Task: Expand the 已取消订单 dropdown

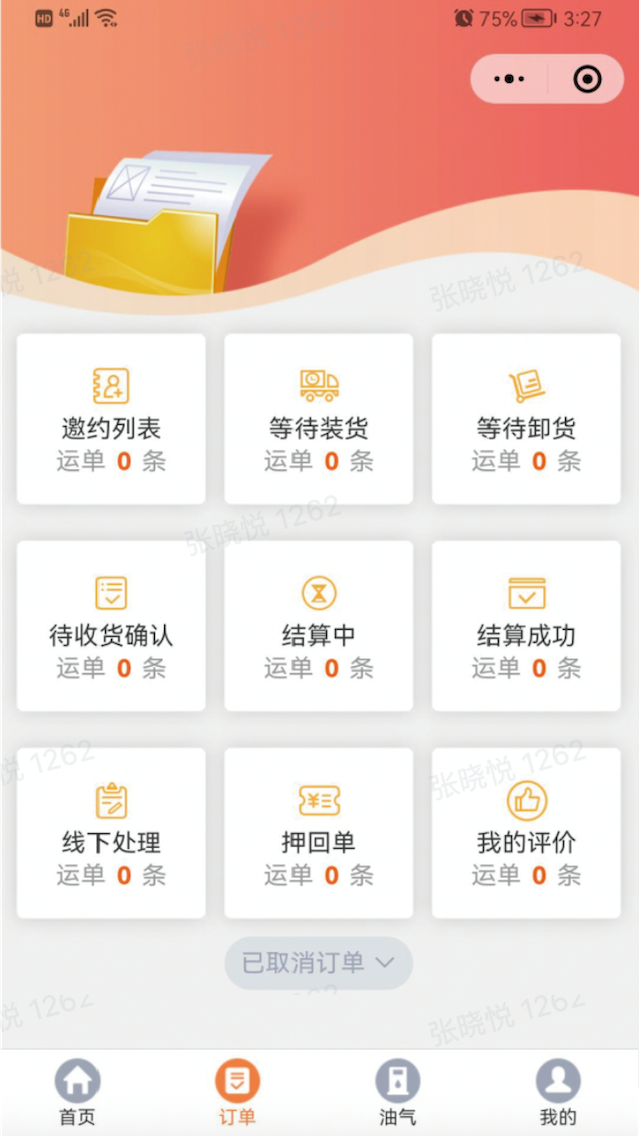Action: [318, 963]
